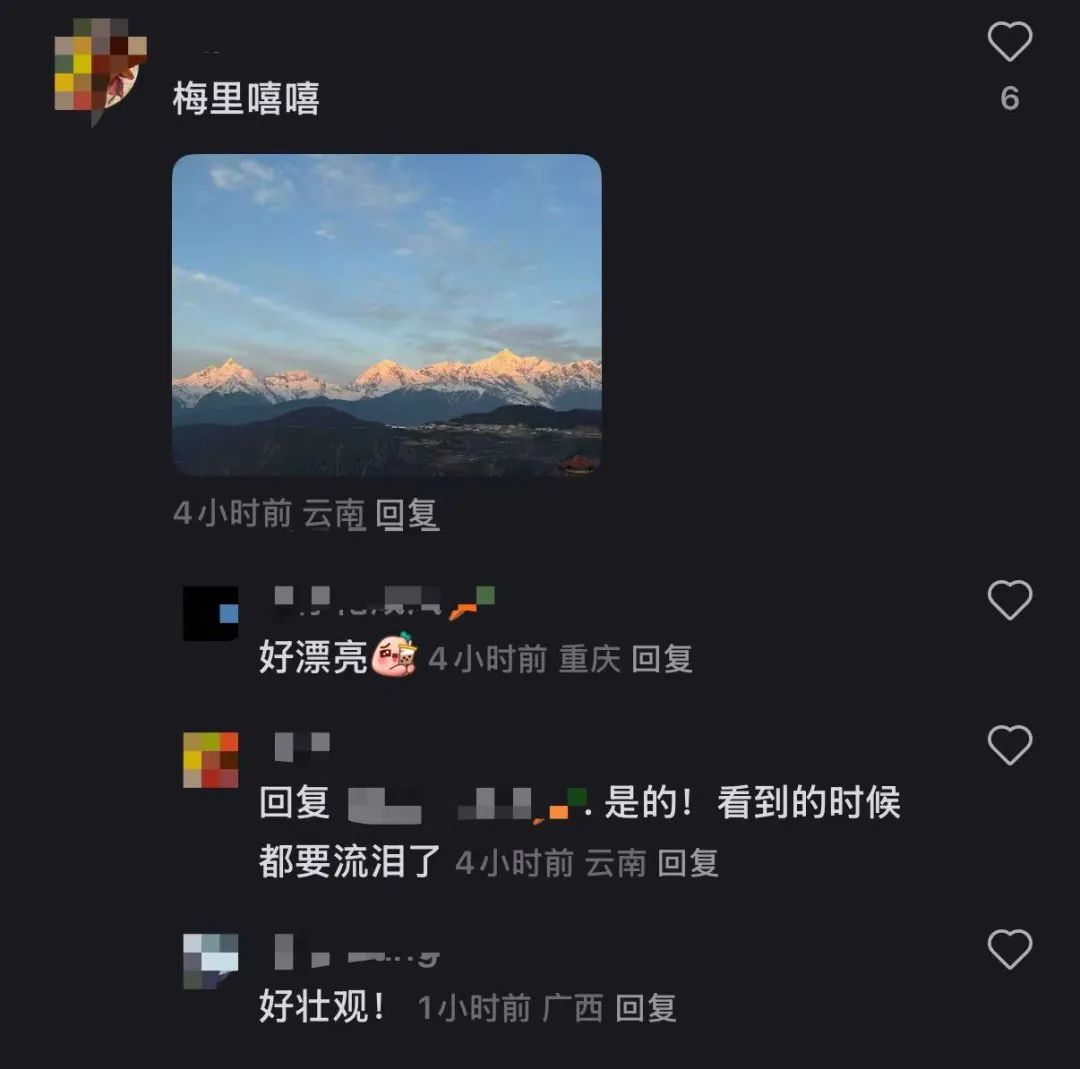Open the avatar of 好漂亮 commenter
1080x1069 pixels.
[211, 613]
